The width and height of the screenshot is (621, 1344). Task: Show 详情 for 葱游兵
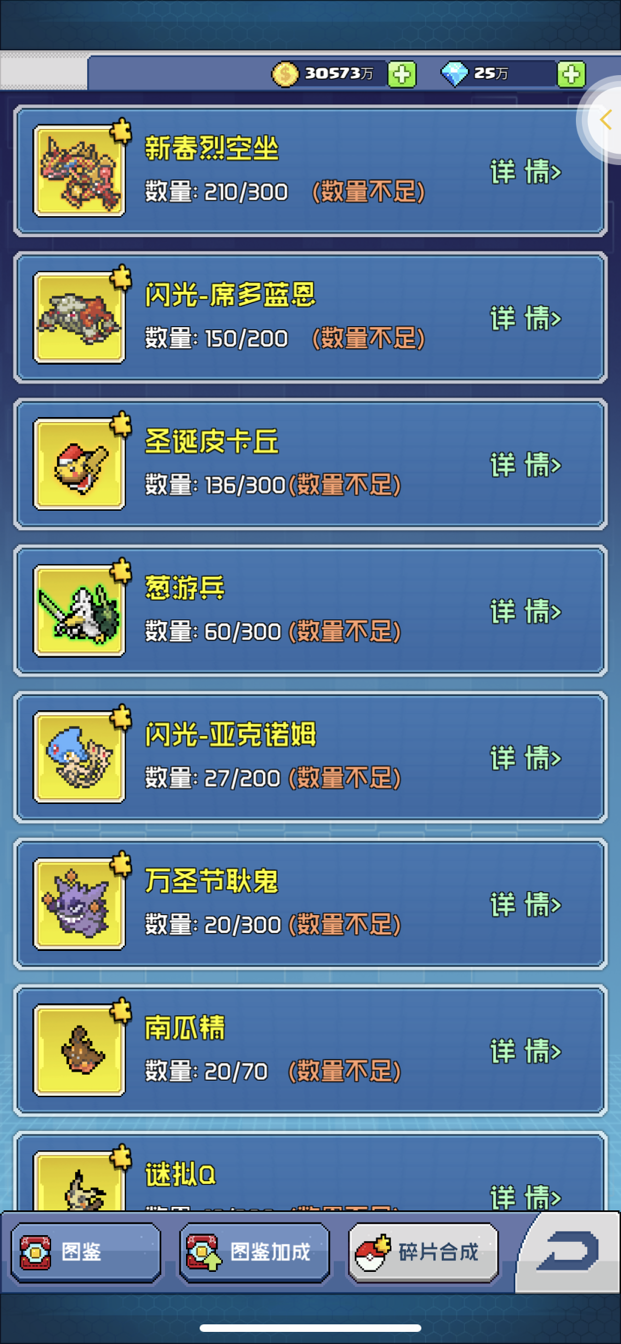[x=526, y=611]
